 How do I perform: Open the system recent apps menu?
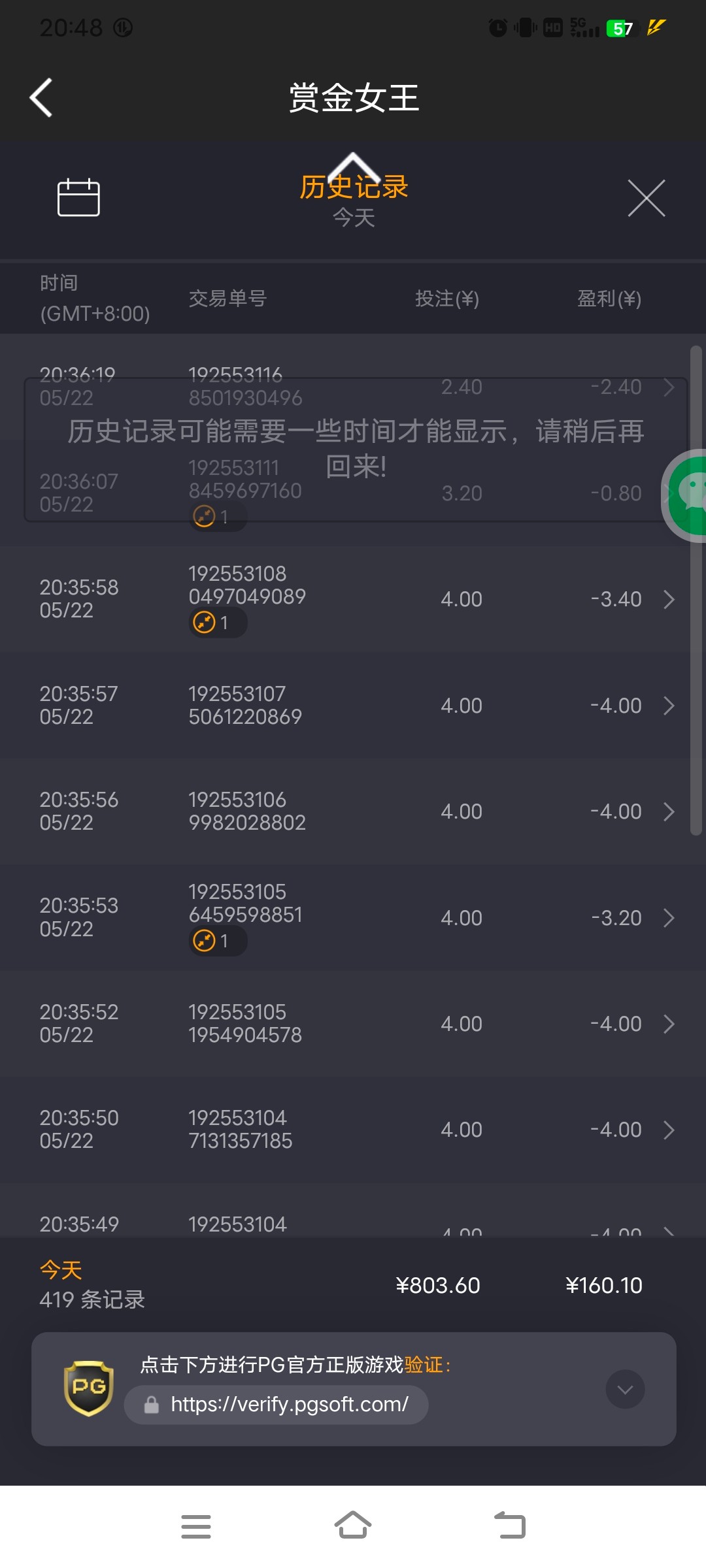click(196, 1526)
